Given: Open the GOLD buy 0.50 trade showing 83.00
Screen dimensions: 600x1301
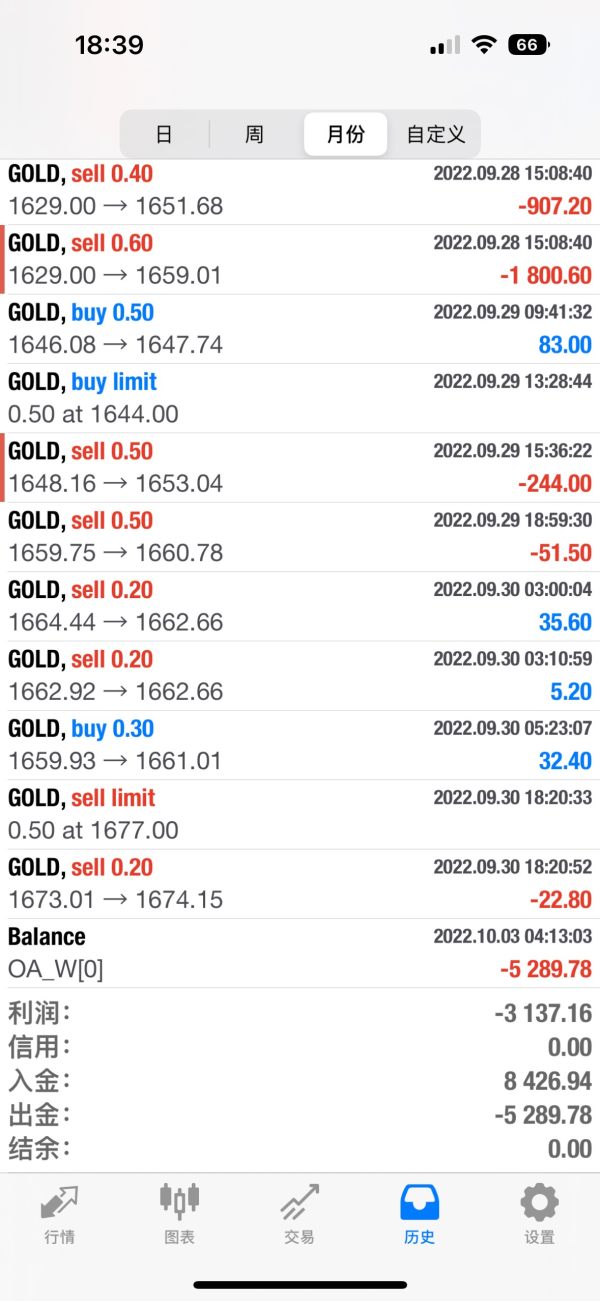Looking at the screenshot, I should [300, 329].
